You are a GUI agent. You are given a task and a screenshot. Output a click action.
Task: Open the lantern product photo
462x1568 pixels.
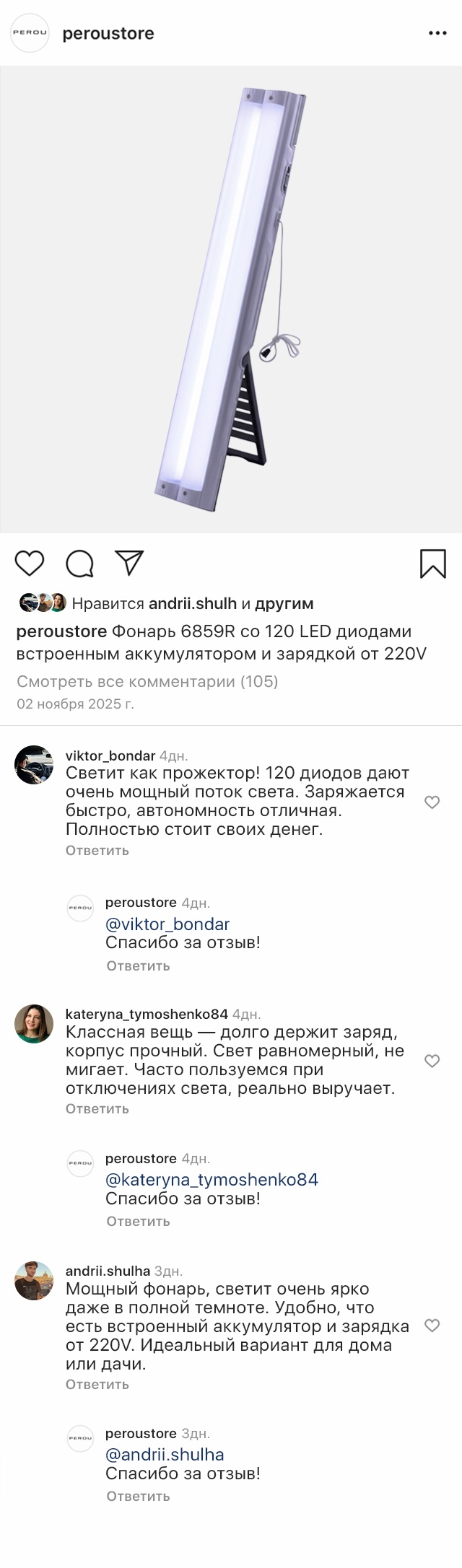click(x=231, y=299)
